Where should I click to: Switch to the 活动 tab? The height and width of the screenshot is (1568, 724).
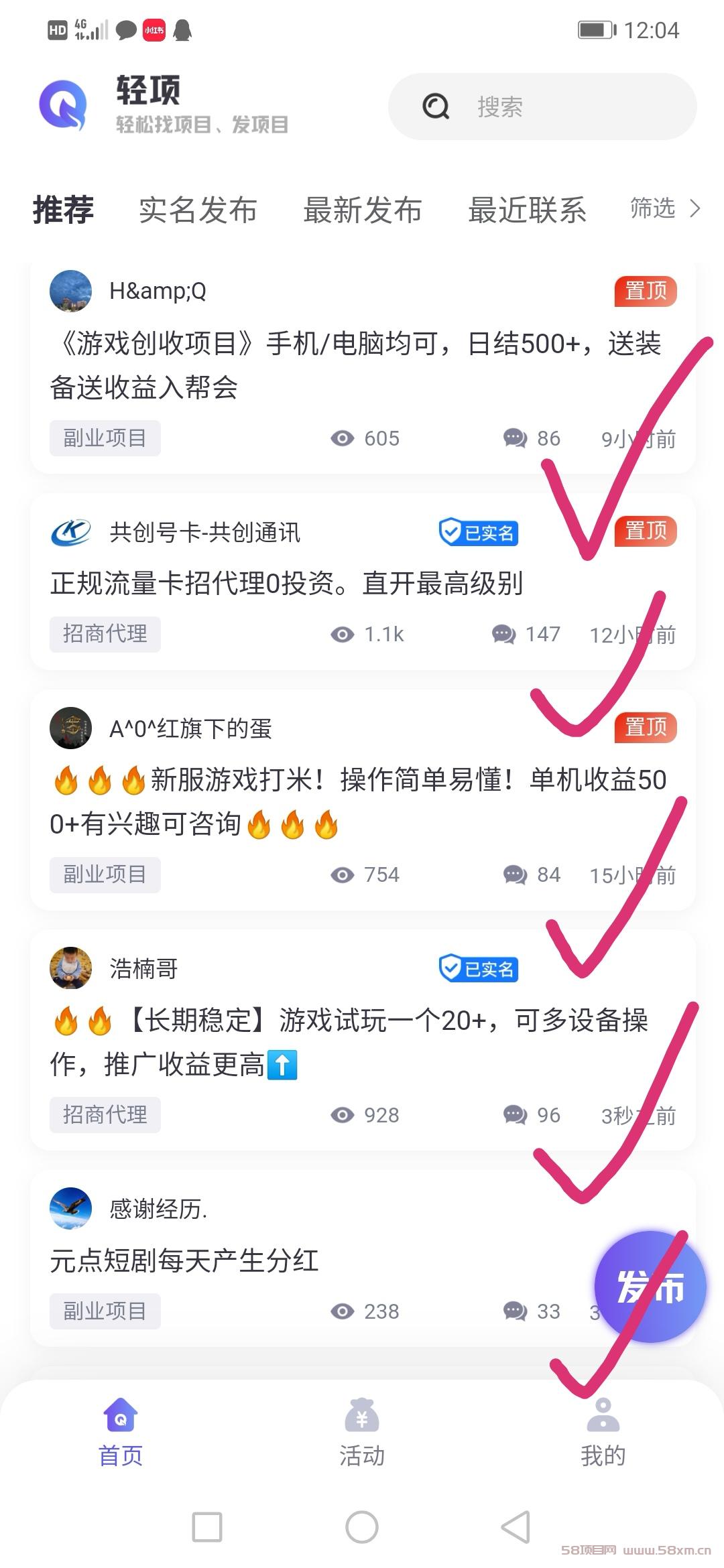[362, 1432]
